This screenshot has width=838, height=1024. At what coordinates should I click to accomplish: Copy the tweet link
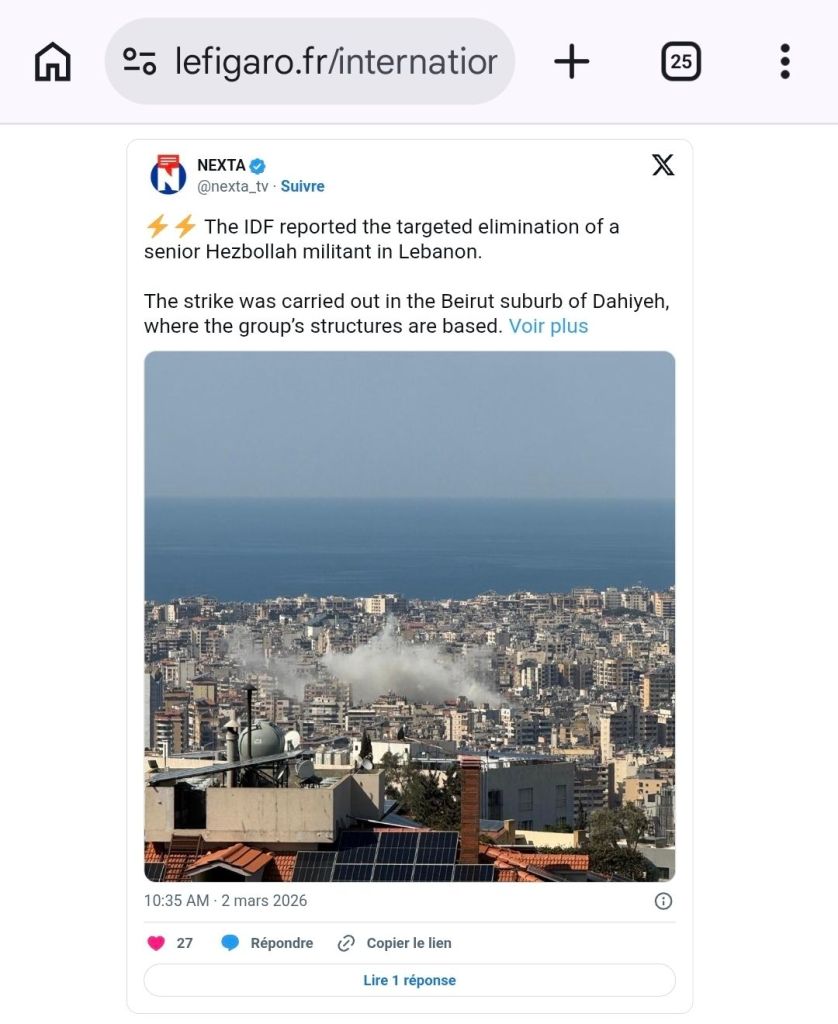(395, 943)
